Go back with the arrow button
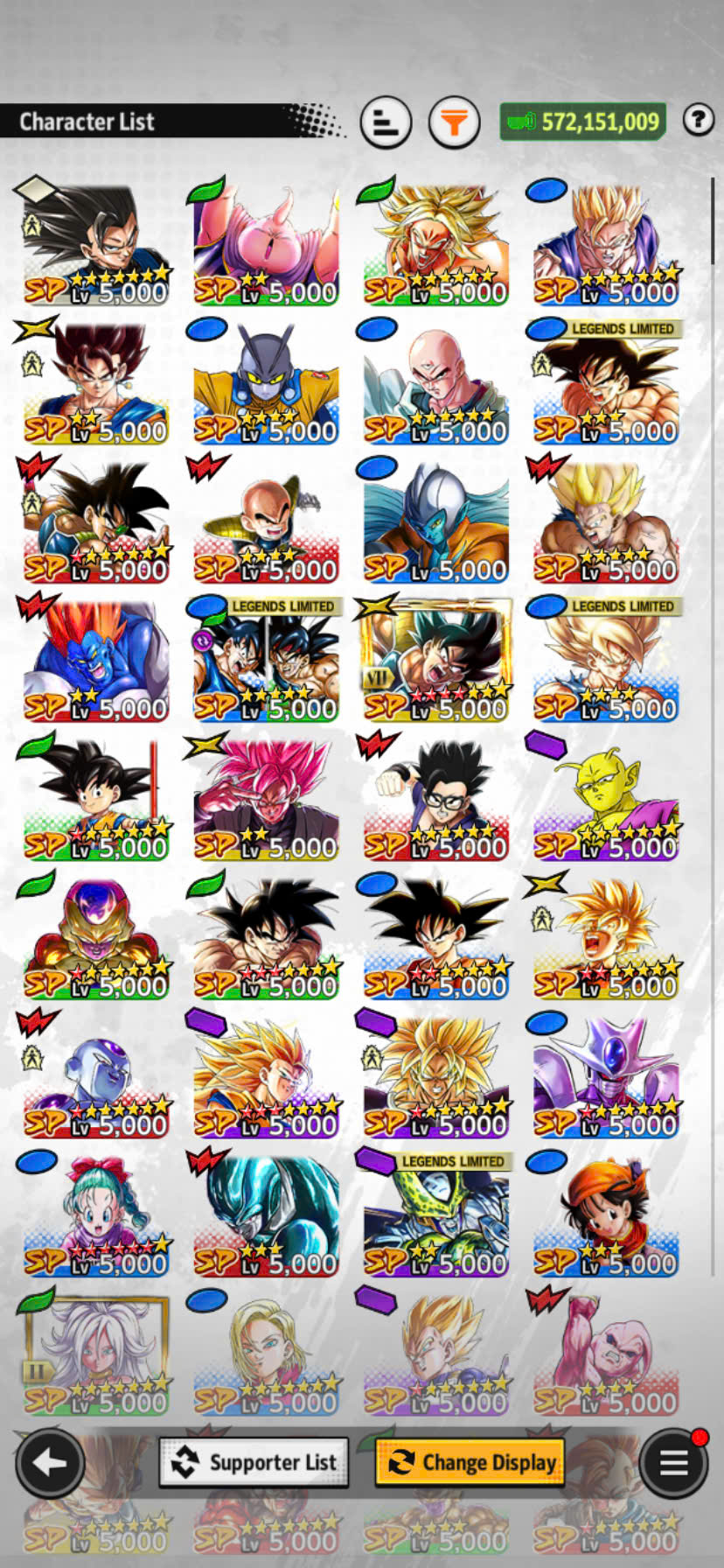This screenshot has width=724, height=1568. pos(50,1462)
